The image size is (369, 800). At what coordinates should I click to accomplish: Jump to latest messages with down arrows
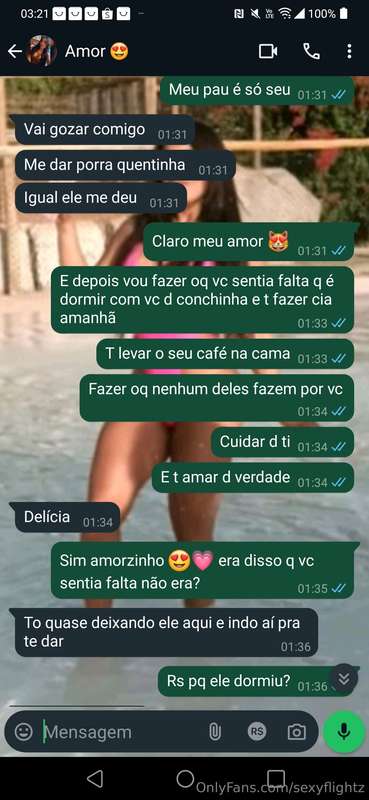[x=345, y=678]
